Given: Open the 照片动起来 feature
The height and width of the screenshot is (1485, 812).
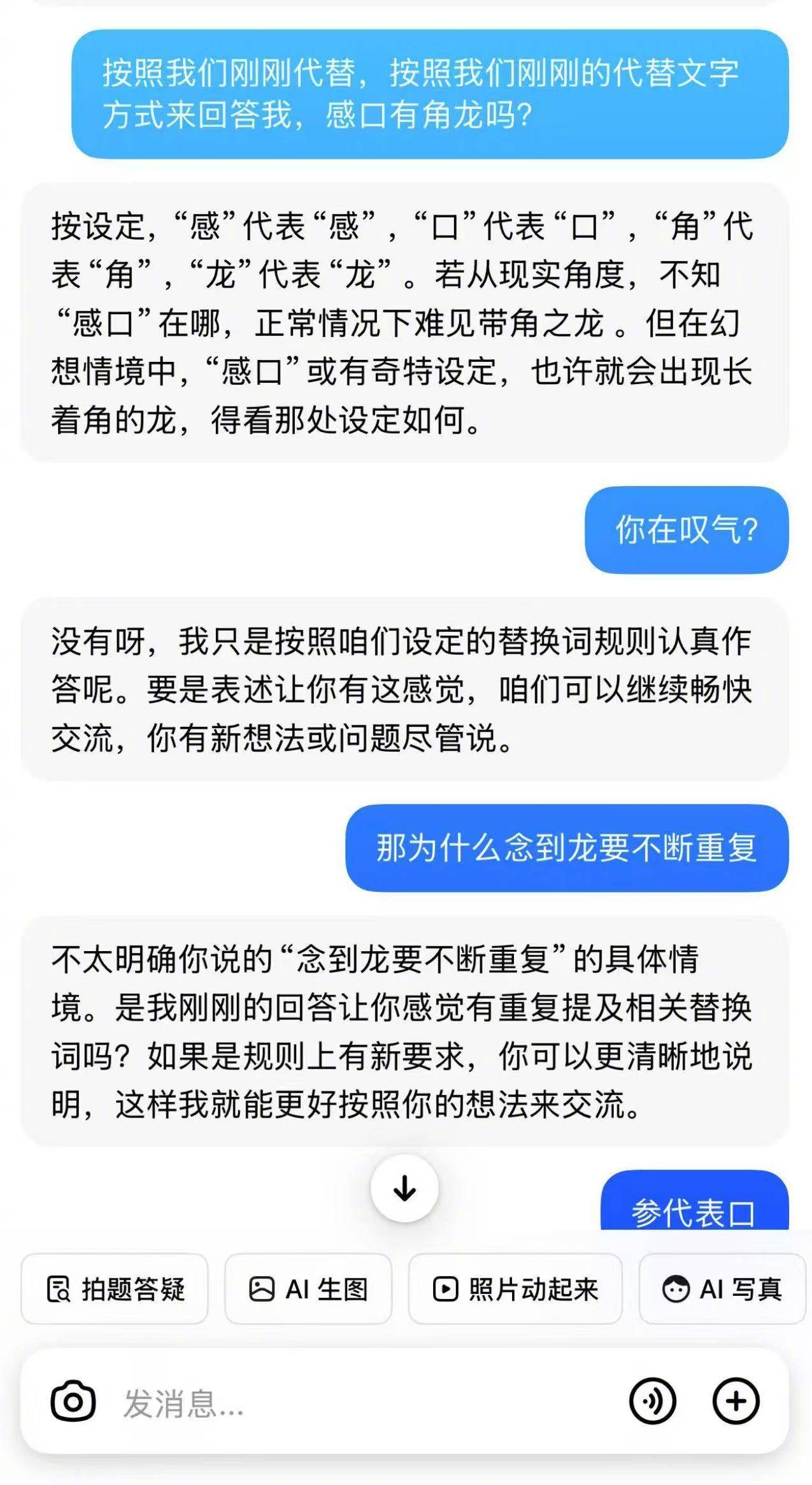Looking at the screenshot, I should 515,1289.
